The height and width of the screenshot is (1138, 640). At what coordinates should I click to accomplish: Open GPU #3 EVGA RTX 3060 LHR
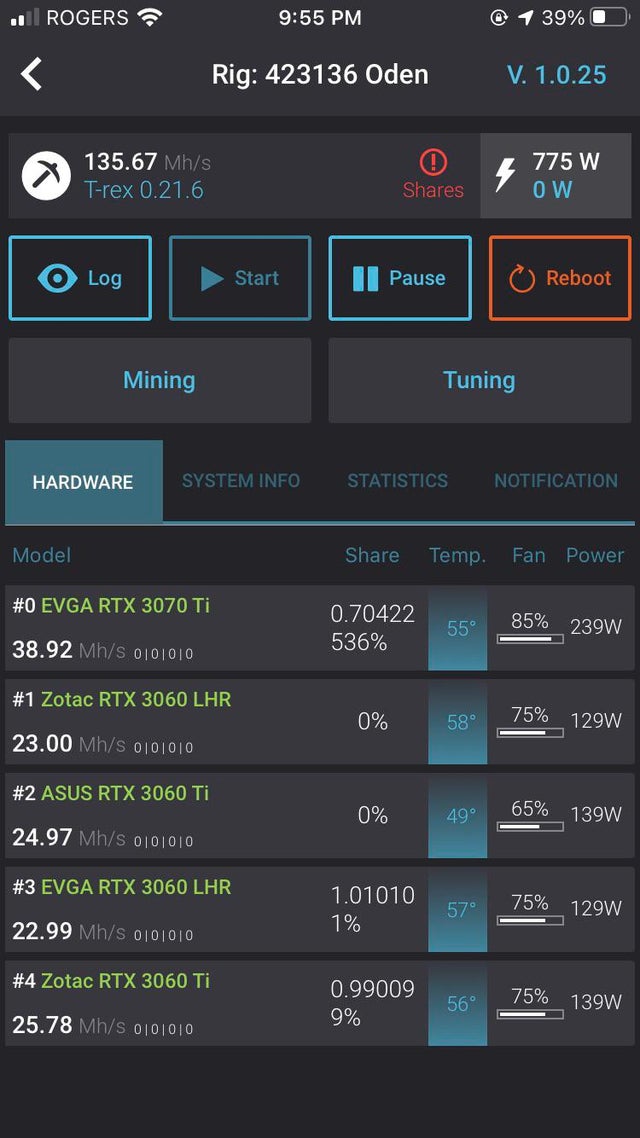320,909
